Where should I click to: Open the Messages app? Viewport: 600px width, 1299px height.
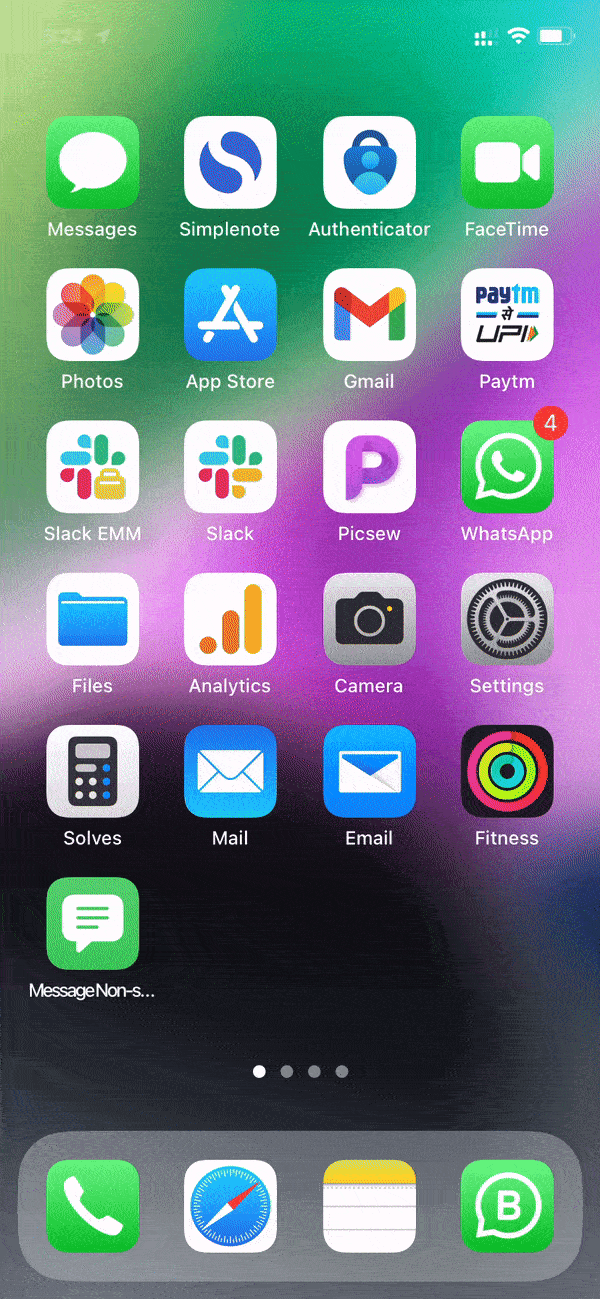tap(93, 162)
